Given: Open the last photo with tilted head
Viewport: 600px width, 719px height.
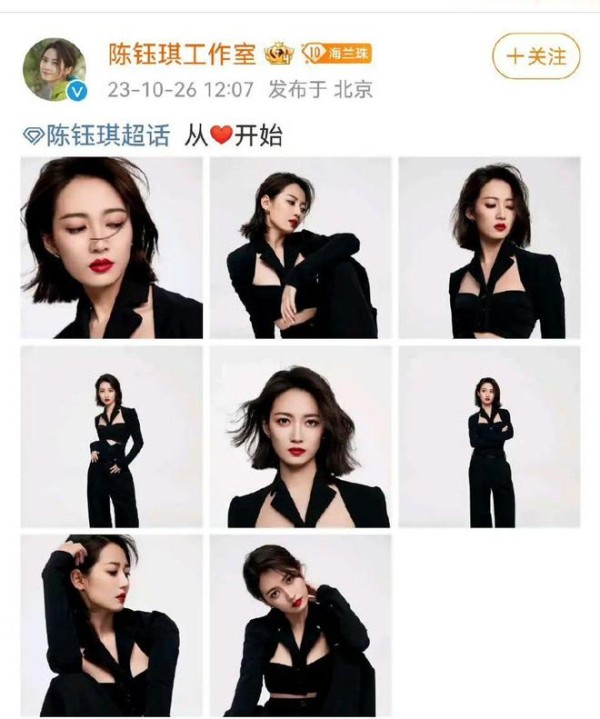Looking at the screenshot, I should [299, 624].
